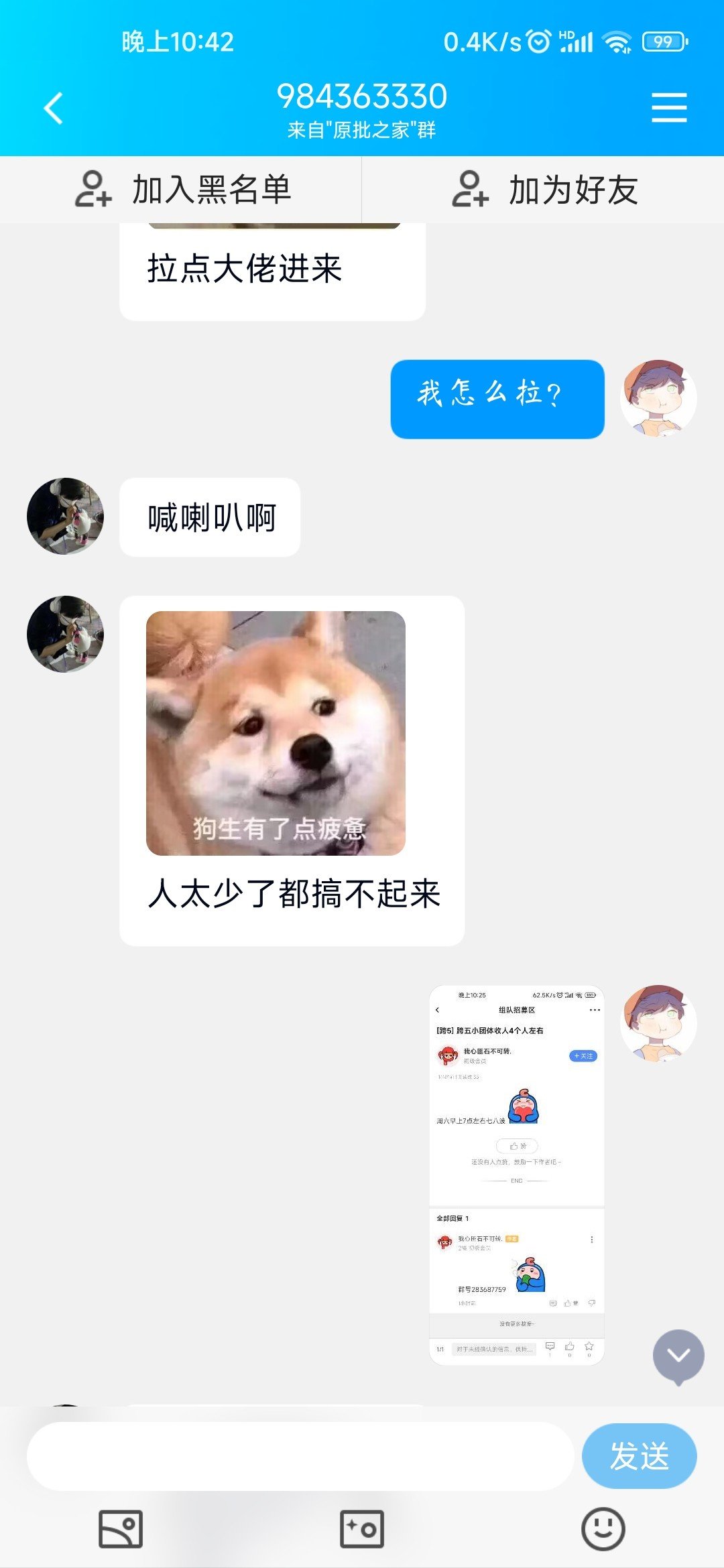The width and height of the screenshot is (724, 1568).
Task: Jump to latest messages with down arrow
Action: (678, 1355)
